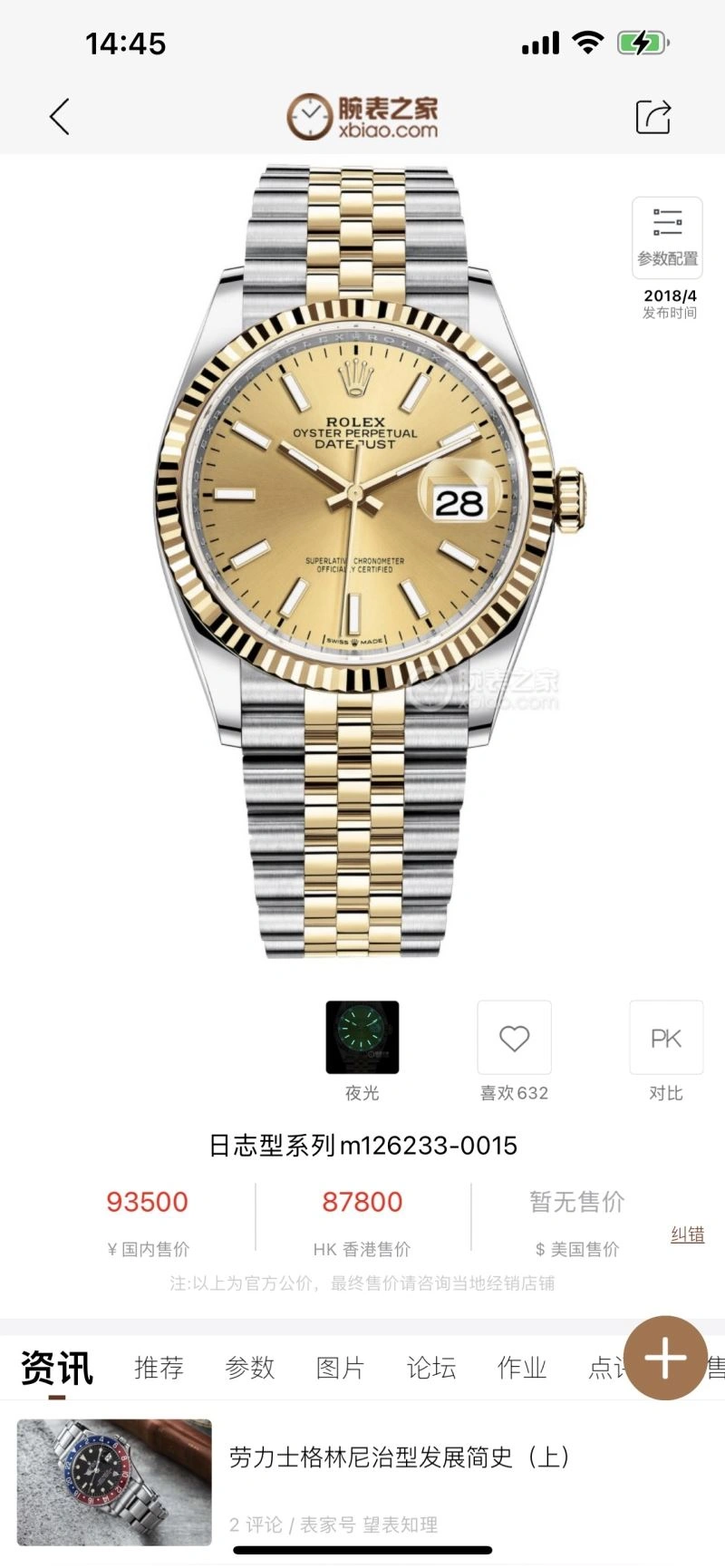Switch to the 推荐 tab
725x1568 pixels.
[x=159, y=1367]
